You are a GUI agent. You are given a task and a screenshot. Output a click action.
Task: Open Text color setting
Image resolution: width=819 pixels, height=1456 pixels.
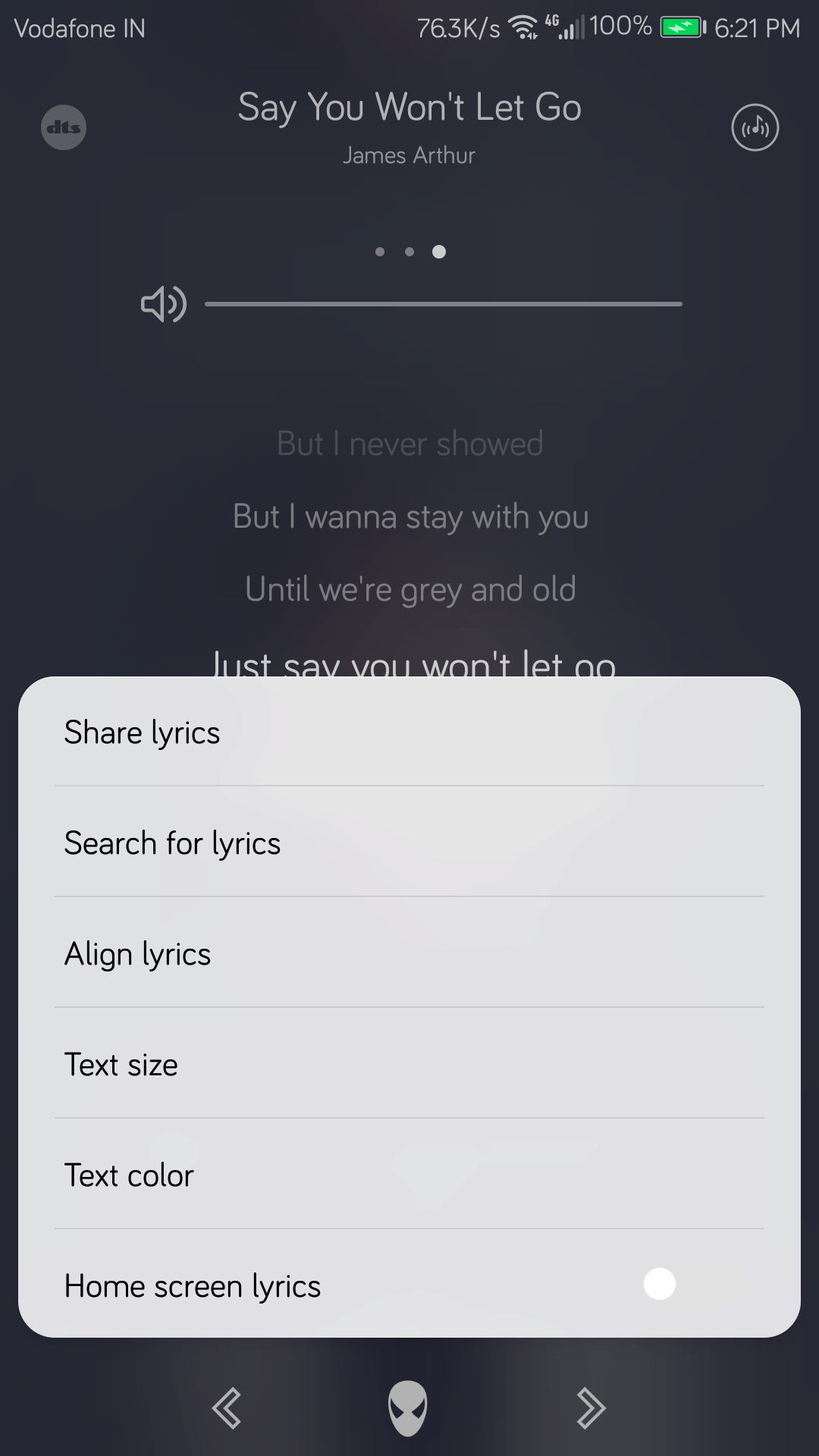(409, 1175)
